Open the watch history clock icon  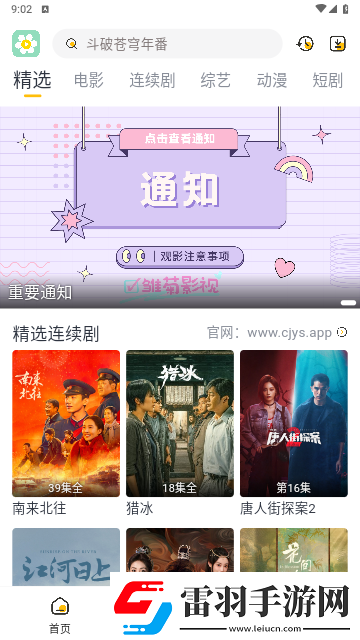tap(305, 44)
